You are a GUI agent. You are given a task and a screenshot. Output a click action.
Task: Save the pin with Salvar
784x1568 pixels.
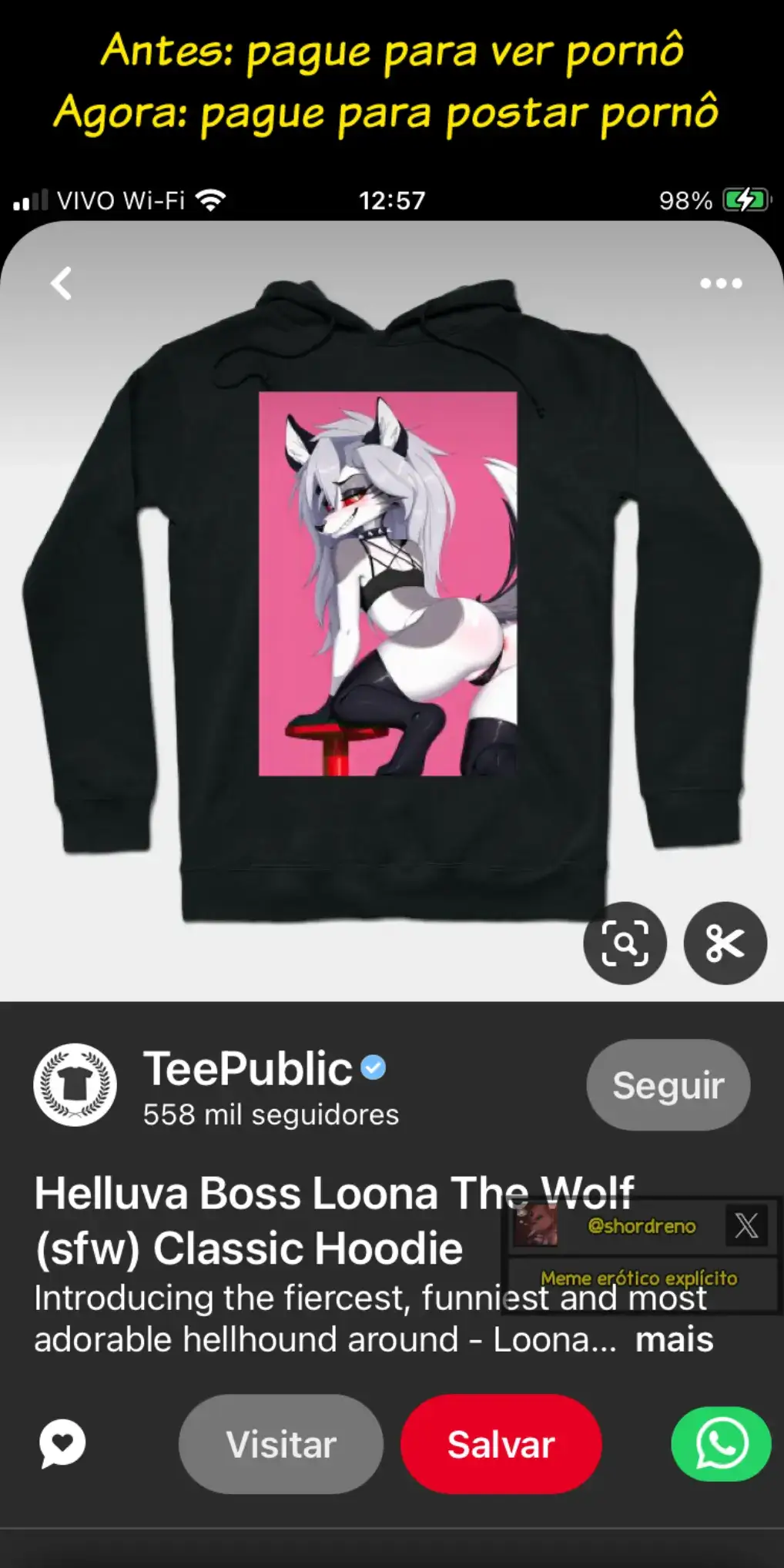[501, 1444]
